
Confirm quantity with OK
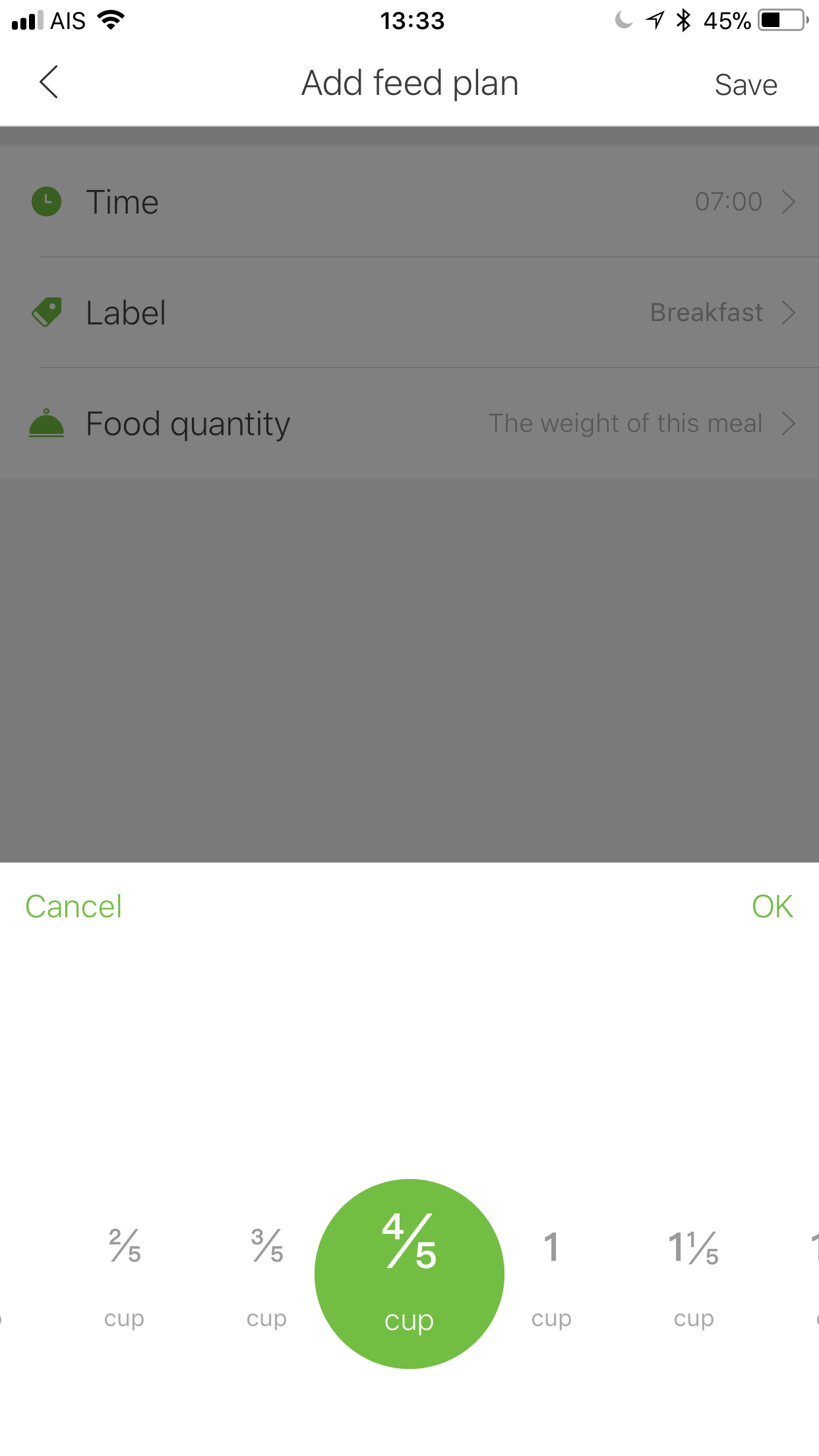(772, 906)
